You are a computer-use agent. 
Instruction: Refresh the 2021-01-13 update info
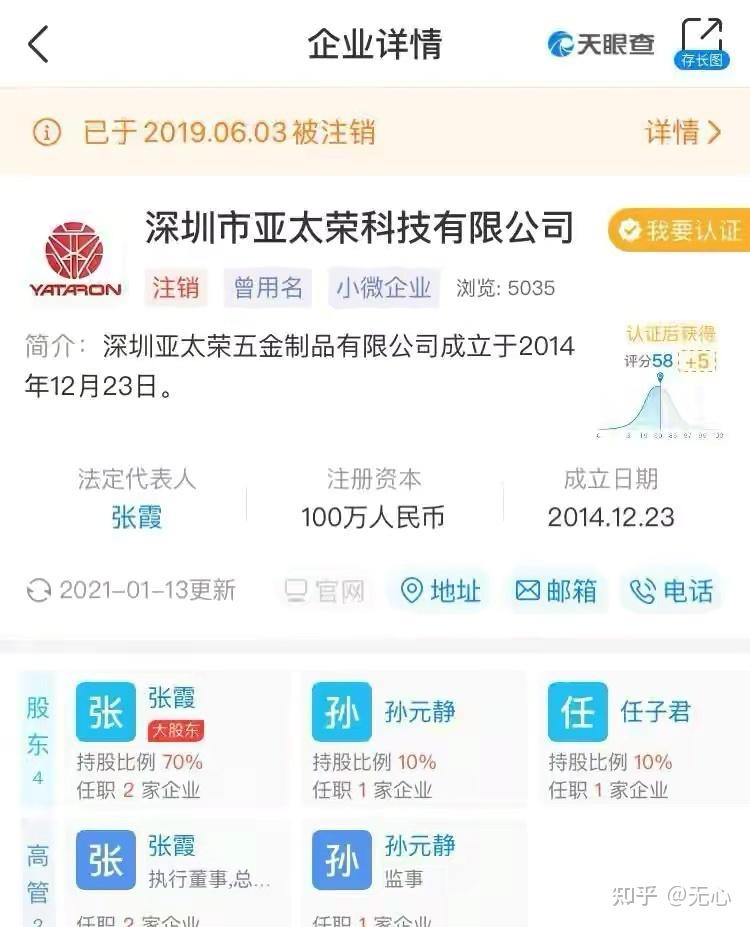[38, 591]
